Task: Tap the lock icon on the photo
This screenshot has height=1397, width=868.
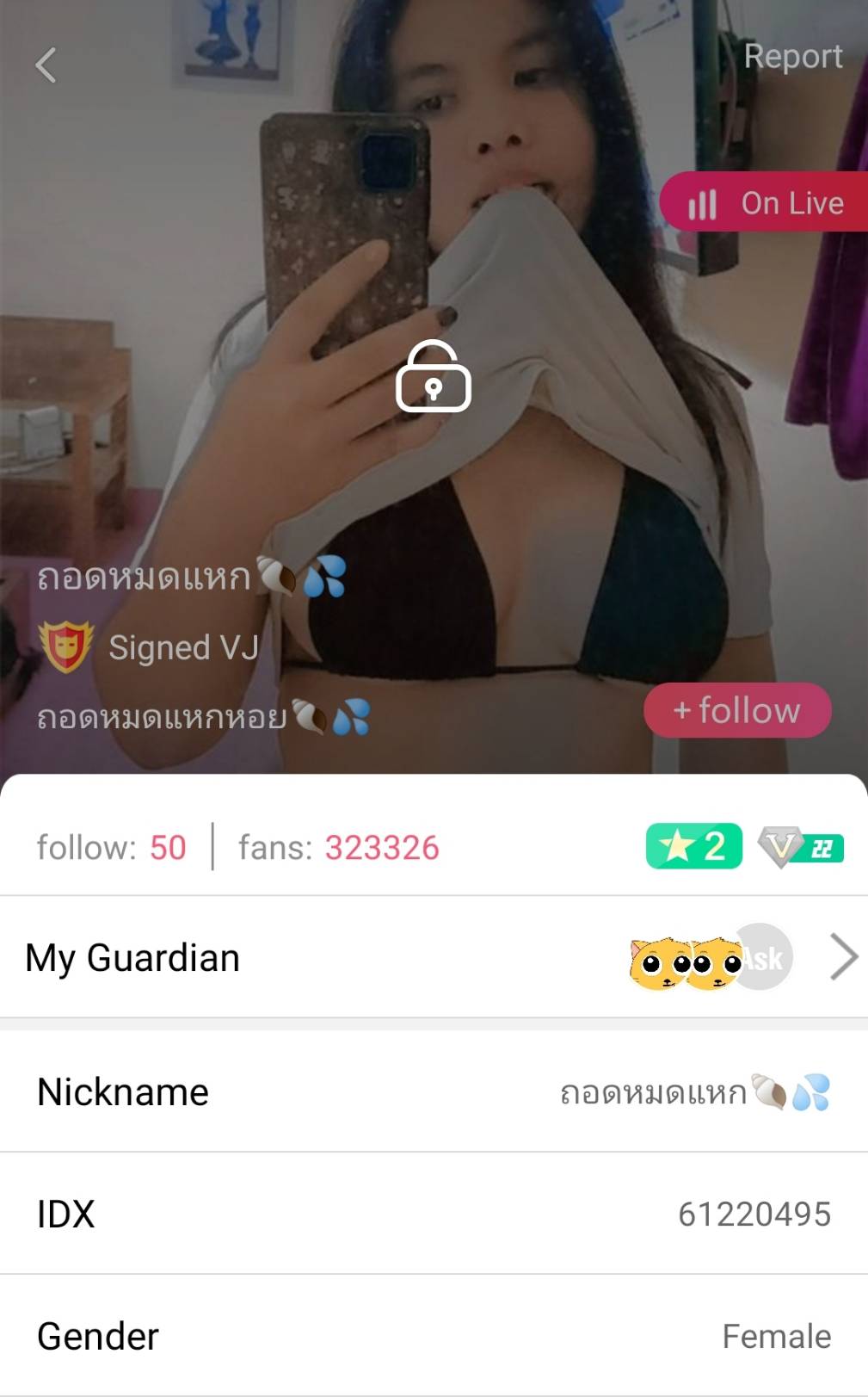Action: click(433, 377)
